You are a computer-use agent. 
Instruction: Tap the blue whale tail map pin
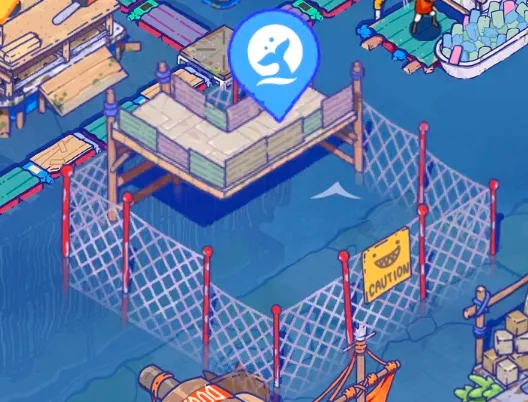tap(274, 64)
